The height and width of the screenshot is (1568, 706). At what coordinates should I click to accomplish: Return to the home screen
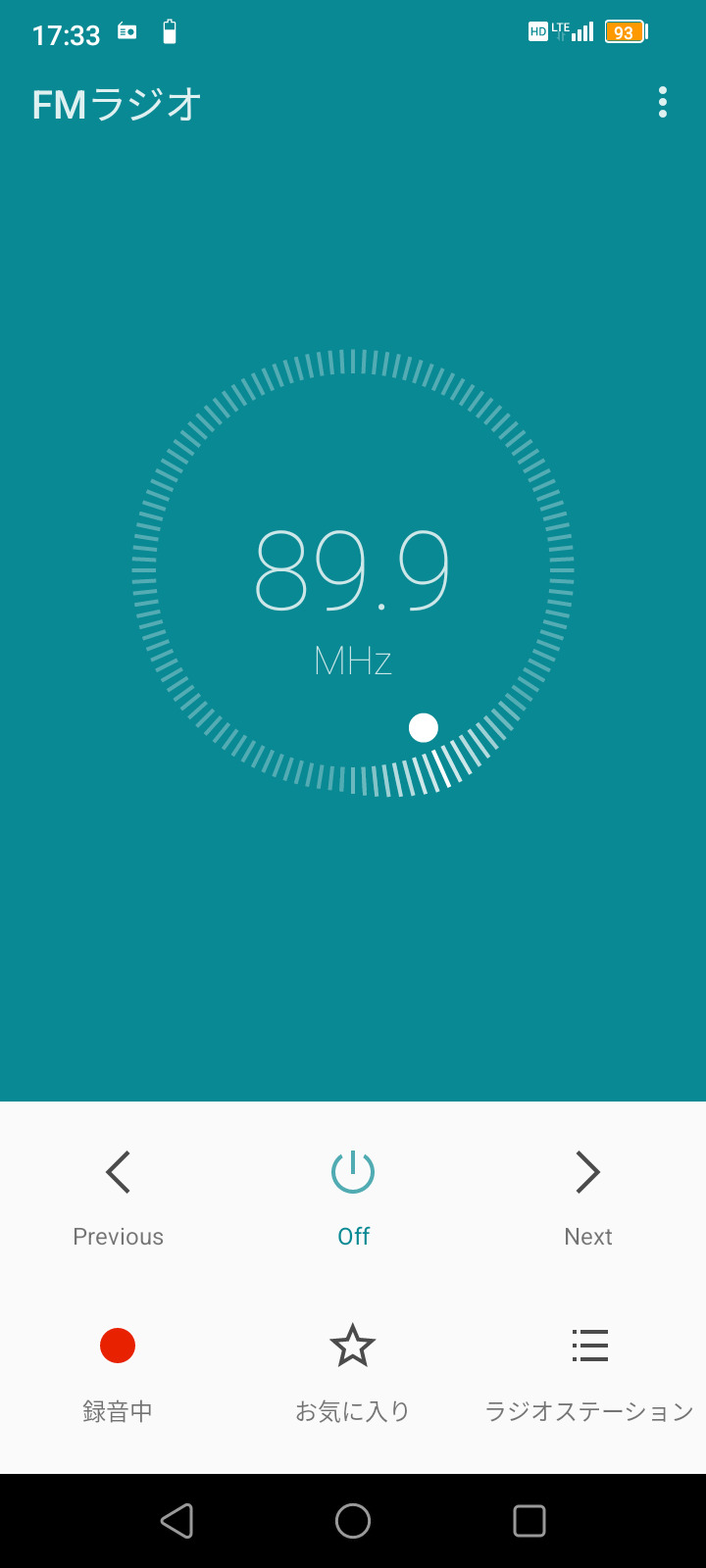pyautogui.click(x=353, y=1521)
